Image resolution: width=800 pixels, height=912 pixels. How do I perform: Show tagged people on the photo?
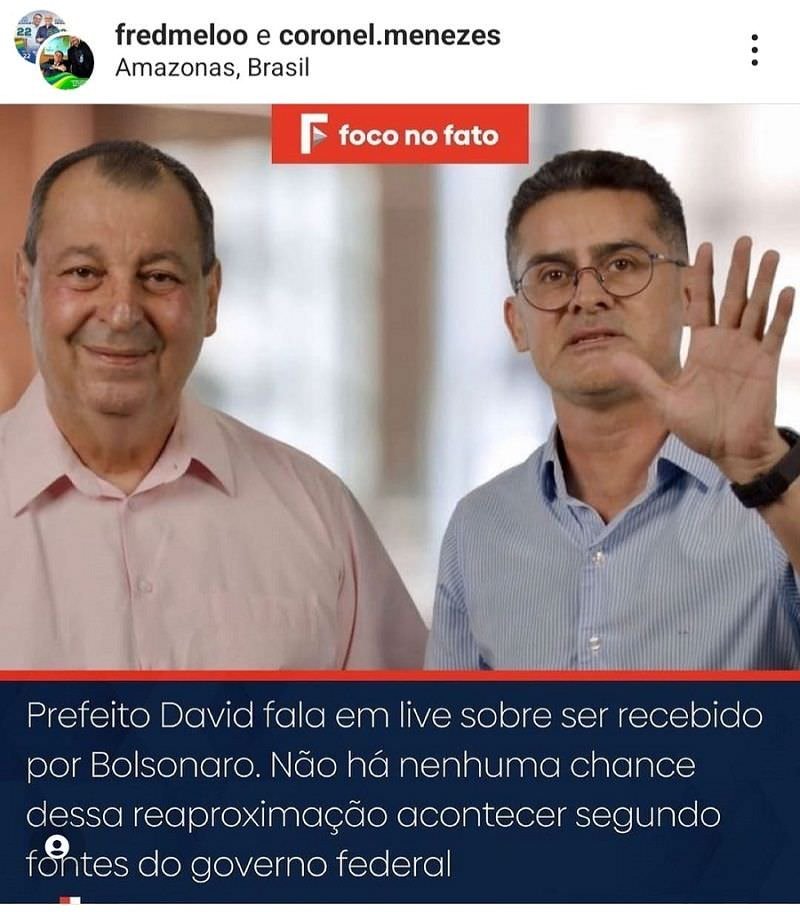(x=57, y=846)
